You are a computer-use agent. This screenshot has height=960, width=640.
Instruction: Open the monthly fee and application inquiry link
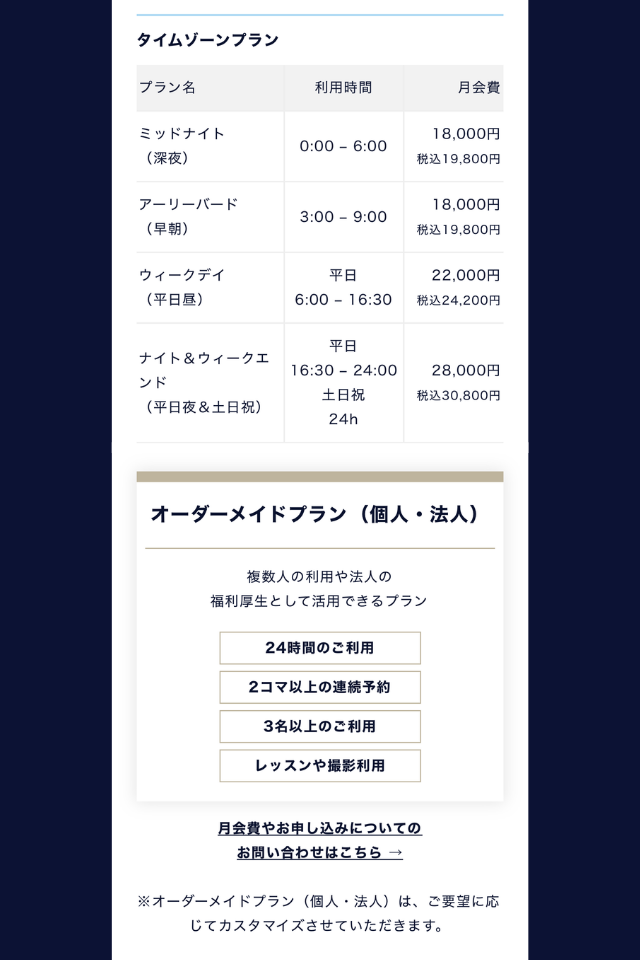320,840
